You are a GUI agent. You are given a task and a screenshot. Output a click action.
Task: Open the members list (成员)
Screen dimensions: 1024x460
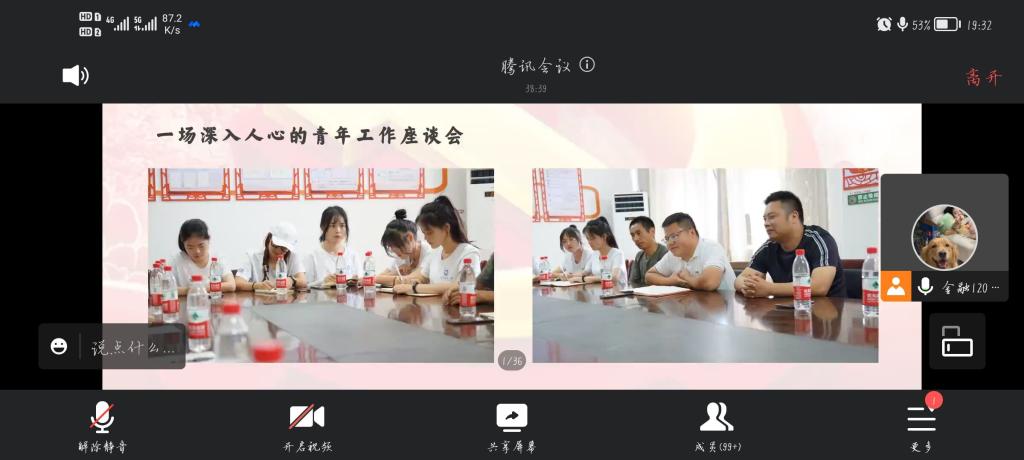point(716,426)
